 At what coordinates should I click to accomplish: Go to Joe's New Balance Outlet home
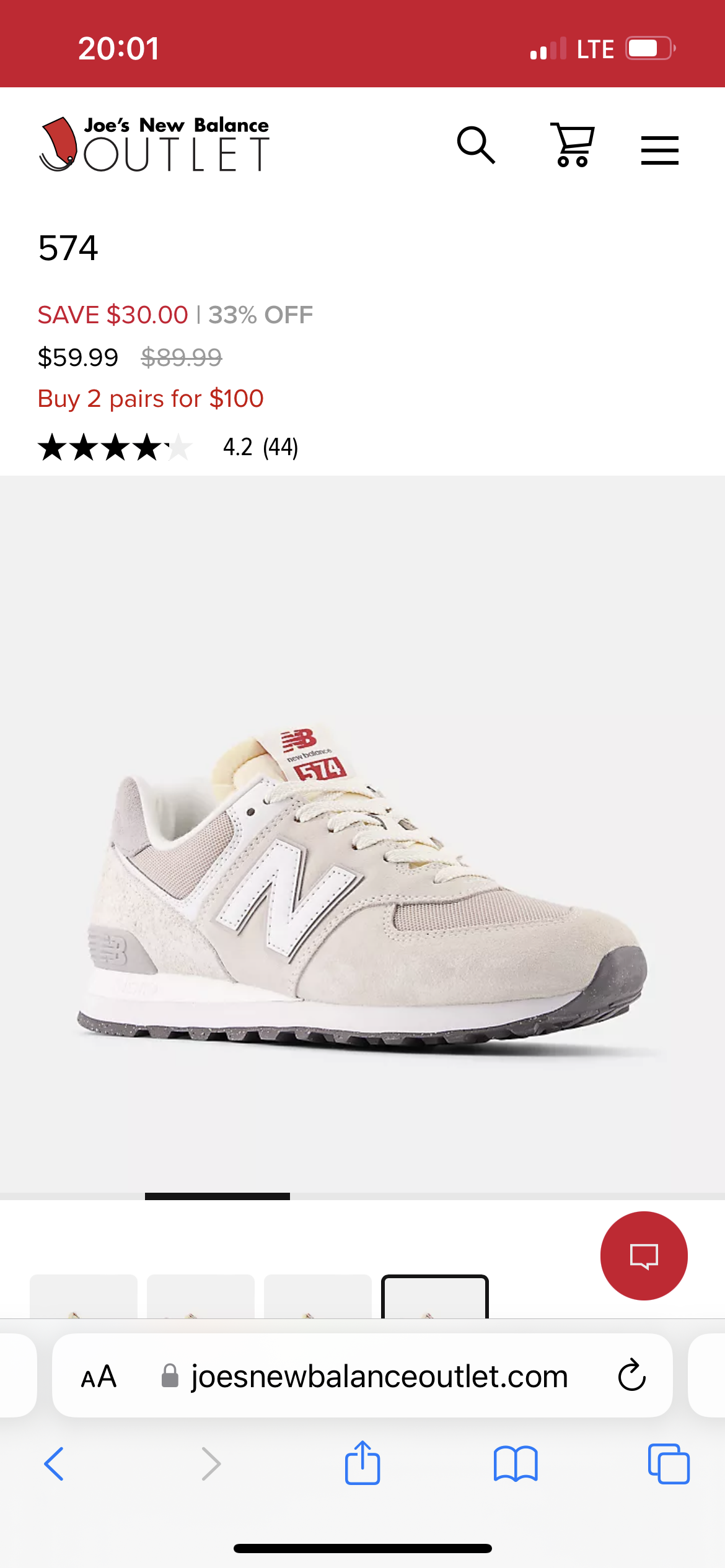[155, 144]
